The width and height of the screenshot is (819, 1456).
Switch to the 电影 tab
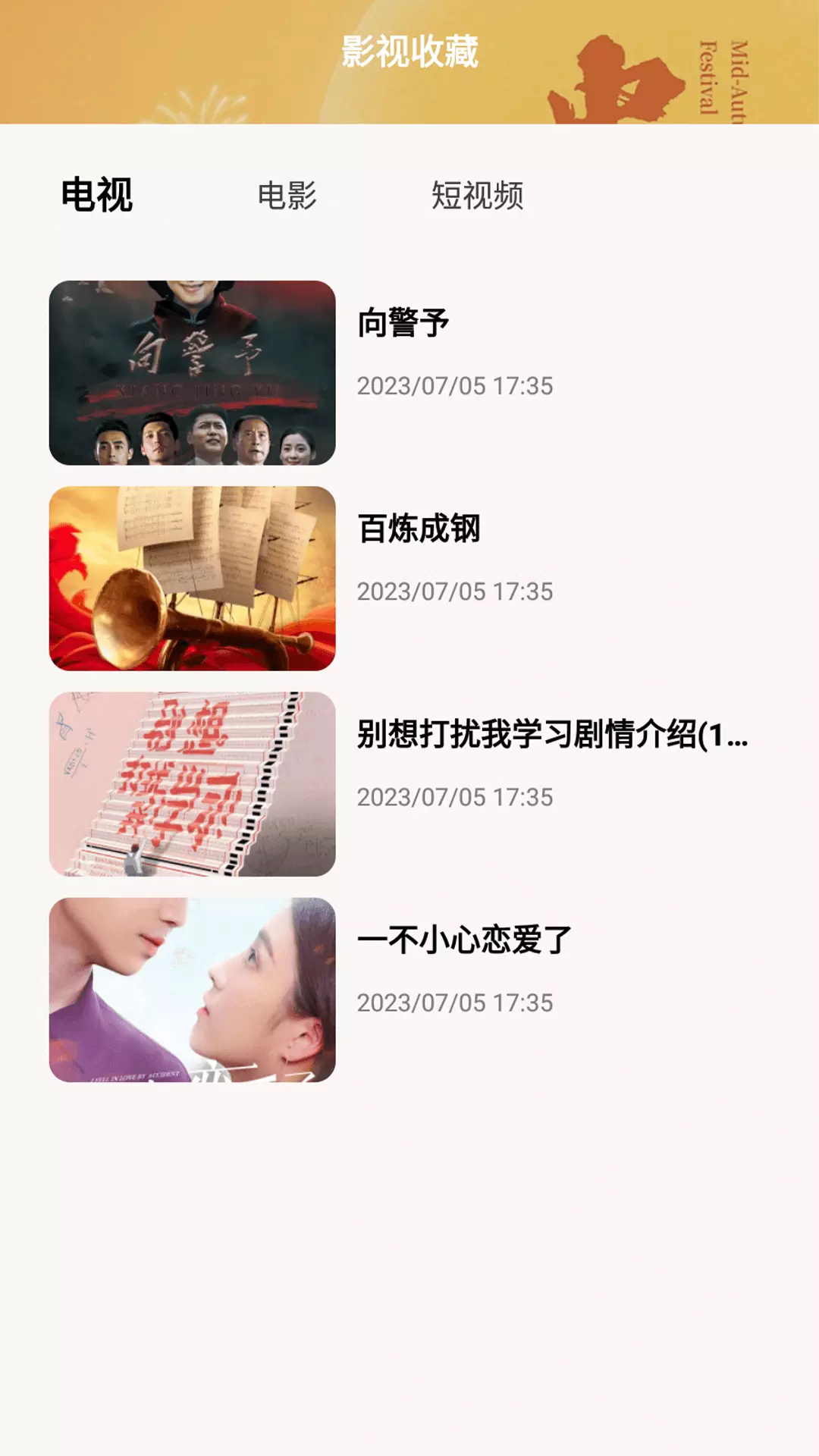tap(287, 196)
